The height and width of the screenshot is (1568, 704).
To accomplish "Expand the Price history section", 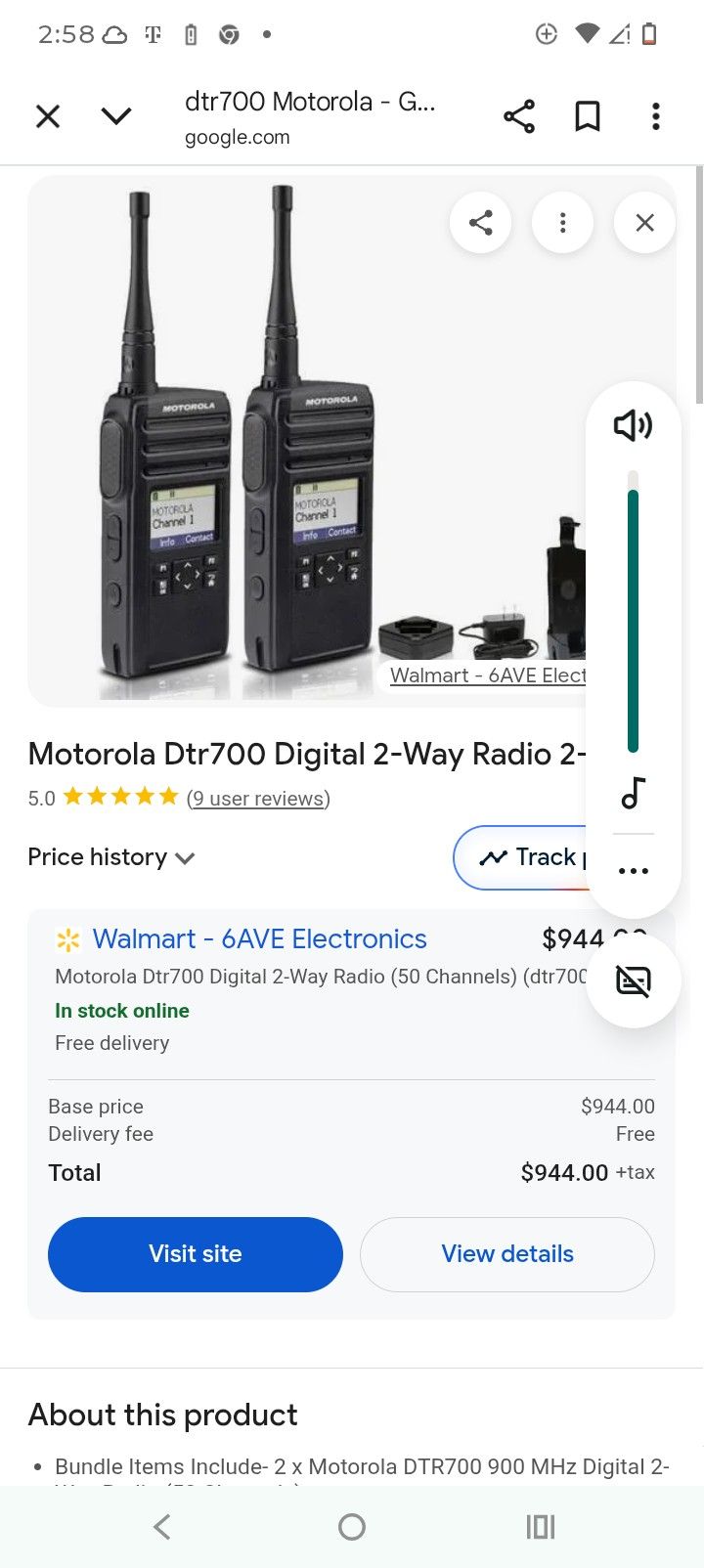I will (111, 857).
